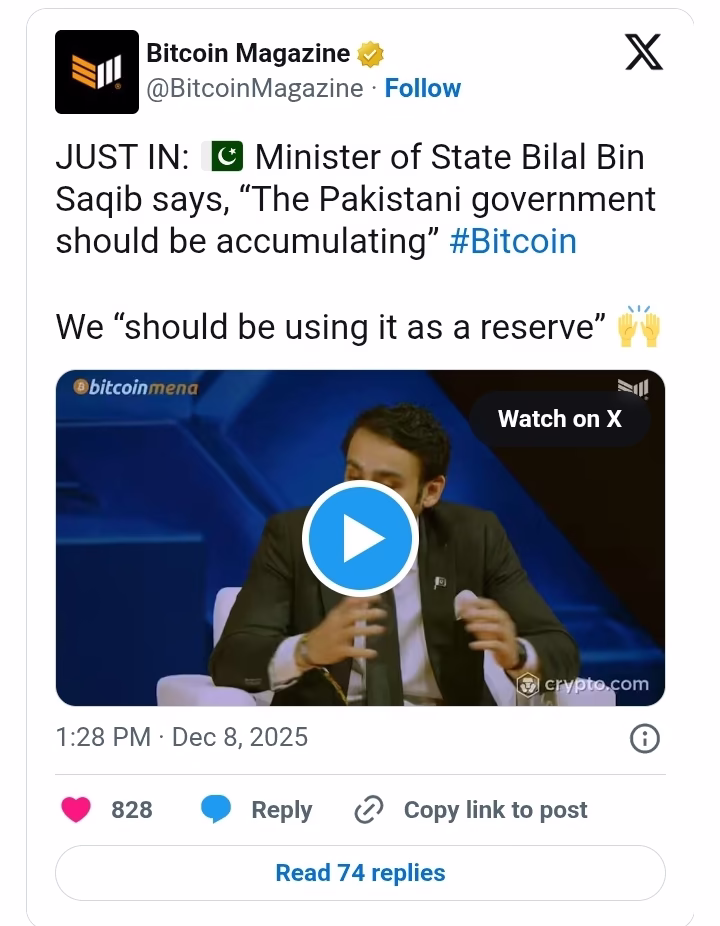Image resolution: width=720 pixels, height=926 pixels.
Task: Open the info icon beside the date
Action: click(644, 738)
